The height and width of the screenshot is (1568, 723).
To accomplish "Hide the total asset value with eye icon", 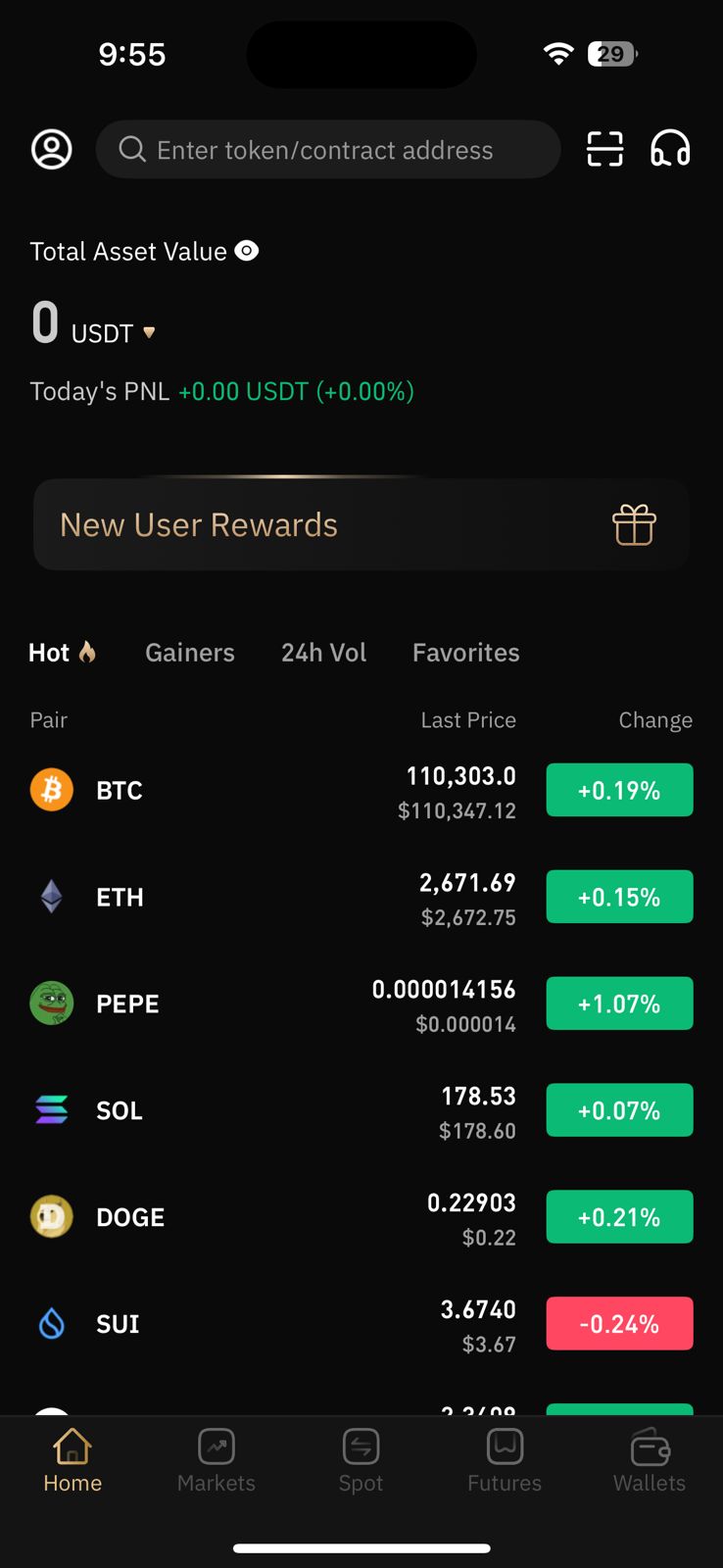I will click(247, 251).
